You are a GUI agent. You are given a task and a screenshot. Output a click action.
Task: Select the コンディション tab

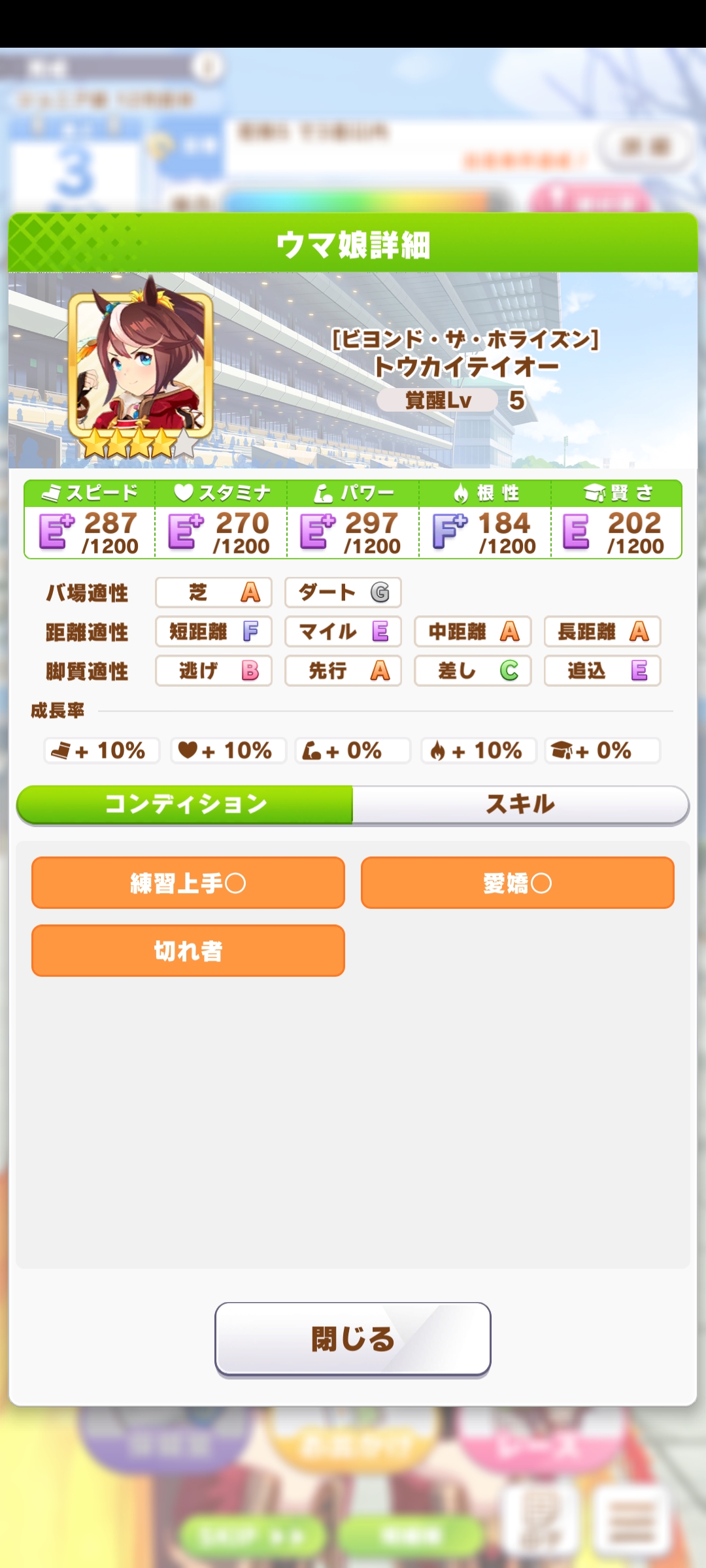(186, 804)
